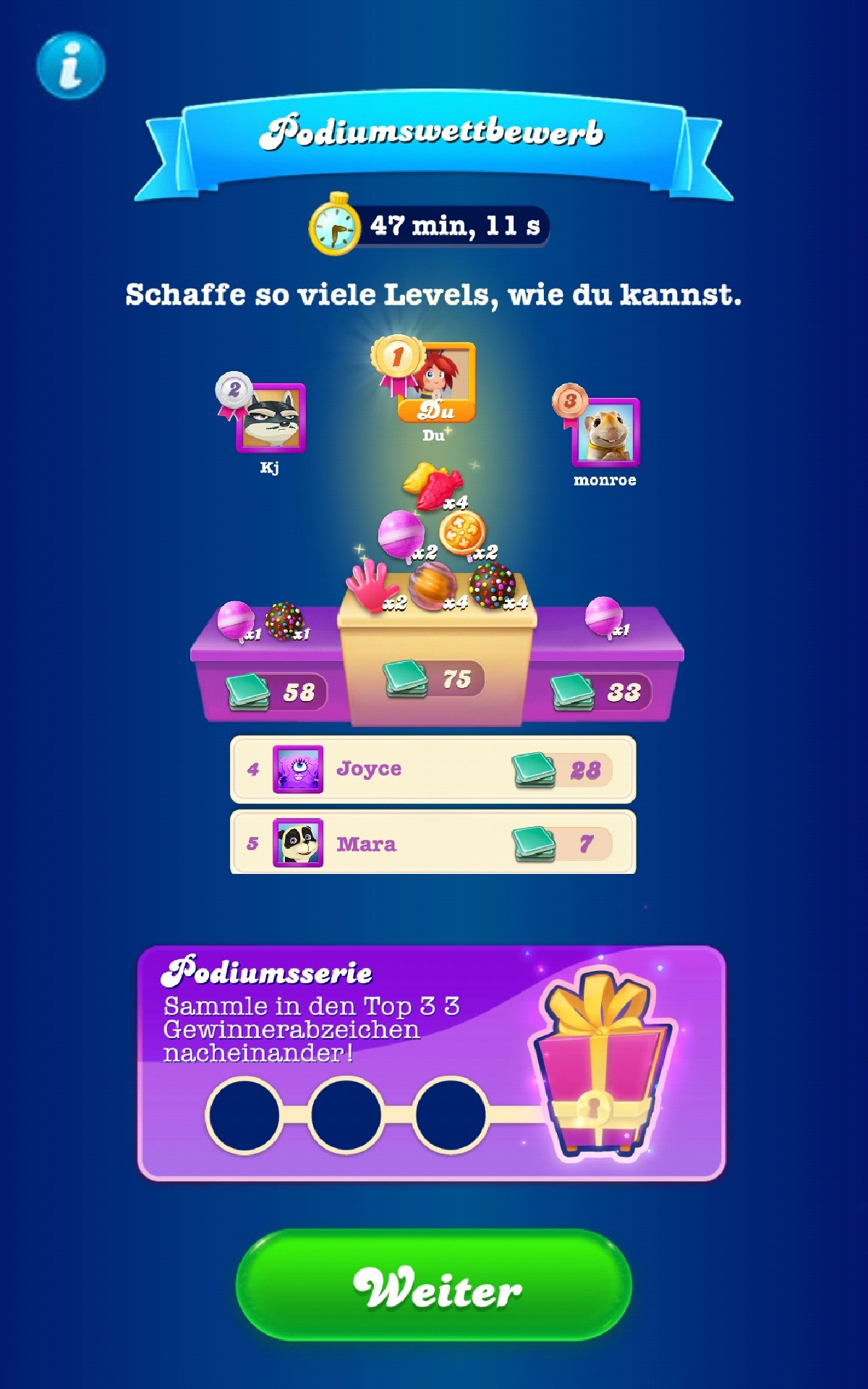Screen dimensions: 868x1389
Task: Open the info icon
Action: 70,66
